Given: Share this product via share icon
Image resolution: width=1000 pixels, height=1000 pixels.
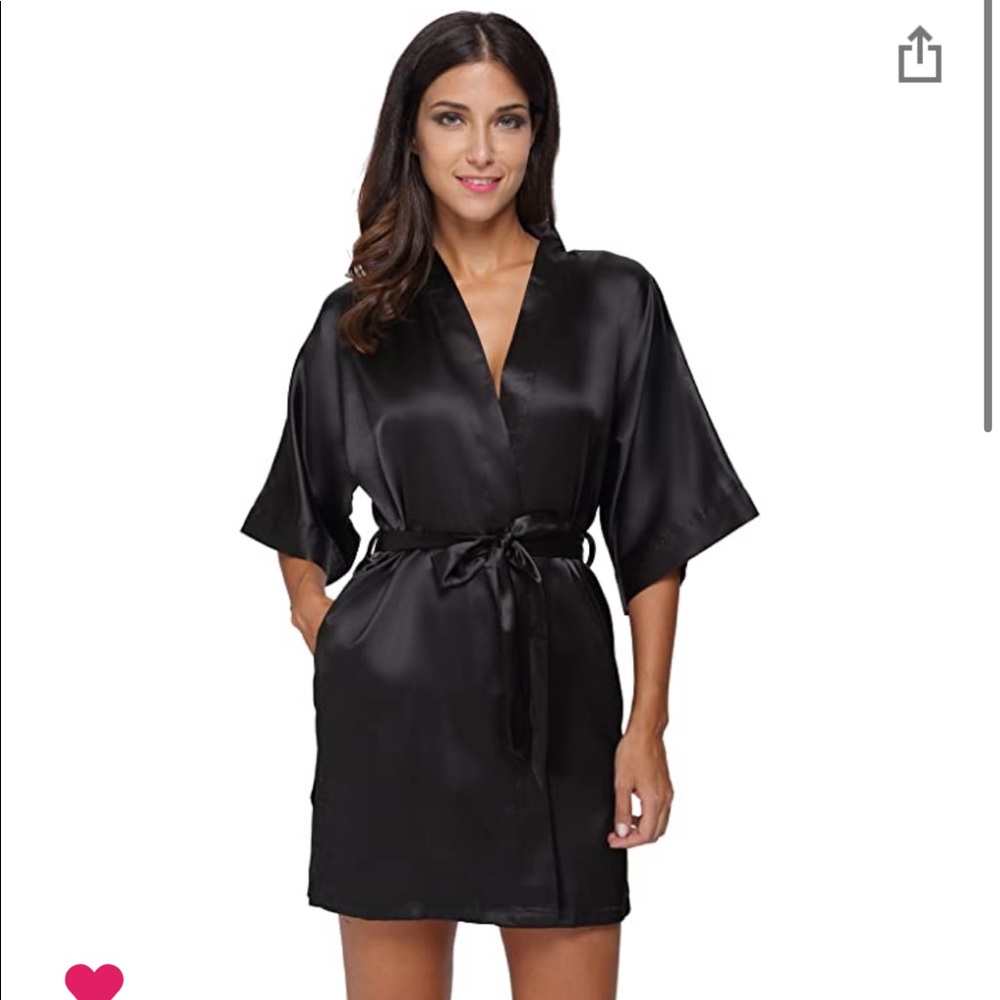Looking at the screenshot, I should [x=919, y=55].
